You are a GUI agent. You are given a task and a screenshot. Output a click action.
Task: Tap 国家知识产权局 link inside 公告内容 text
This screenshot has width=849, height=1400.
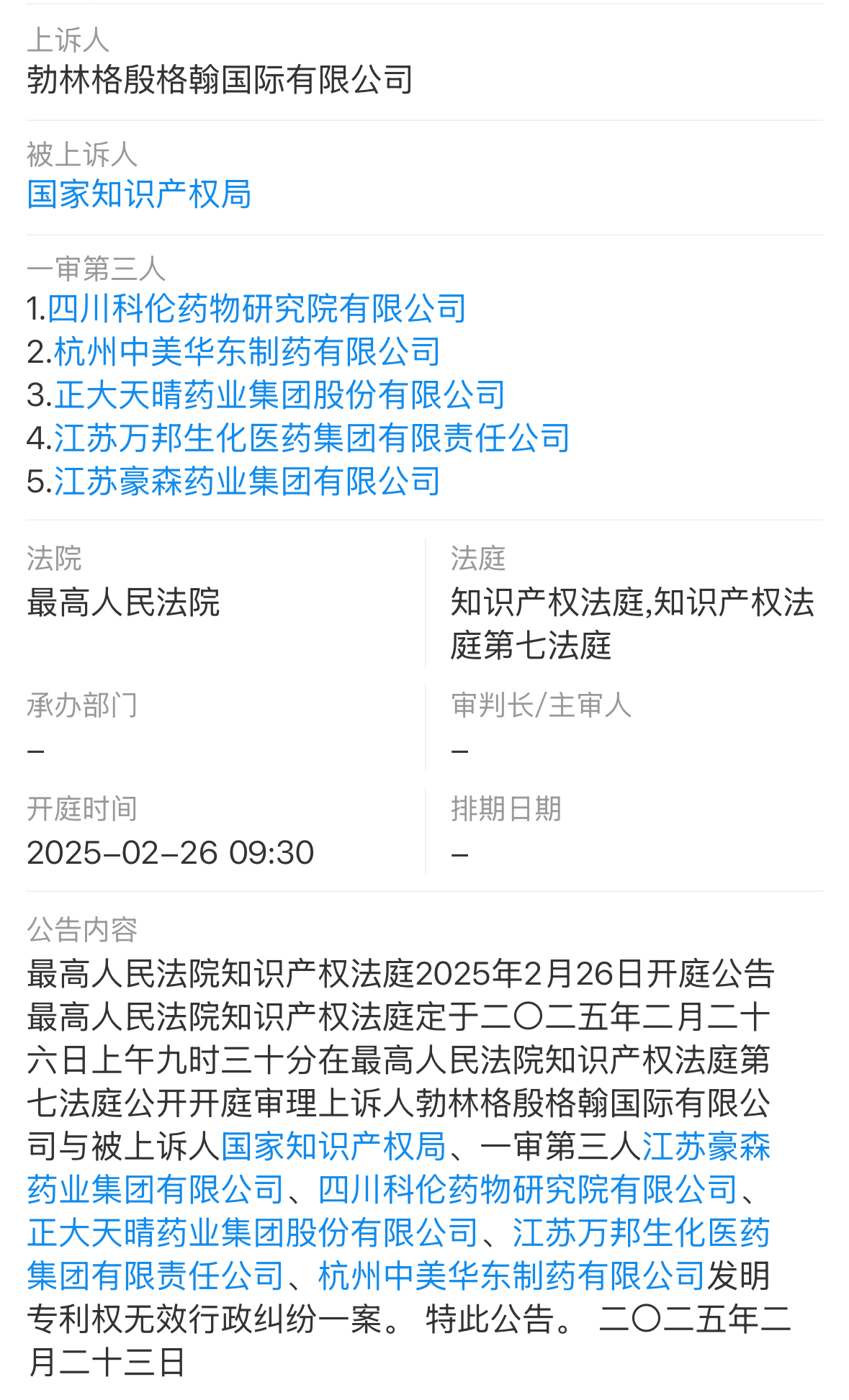coord(333,1147)
